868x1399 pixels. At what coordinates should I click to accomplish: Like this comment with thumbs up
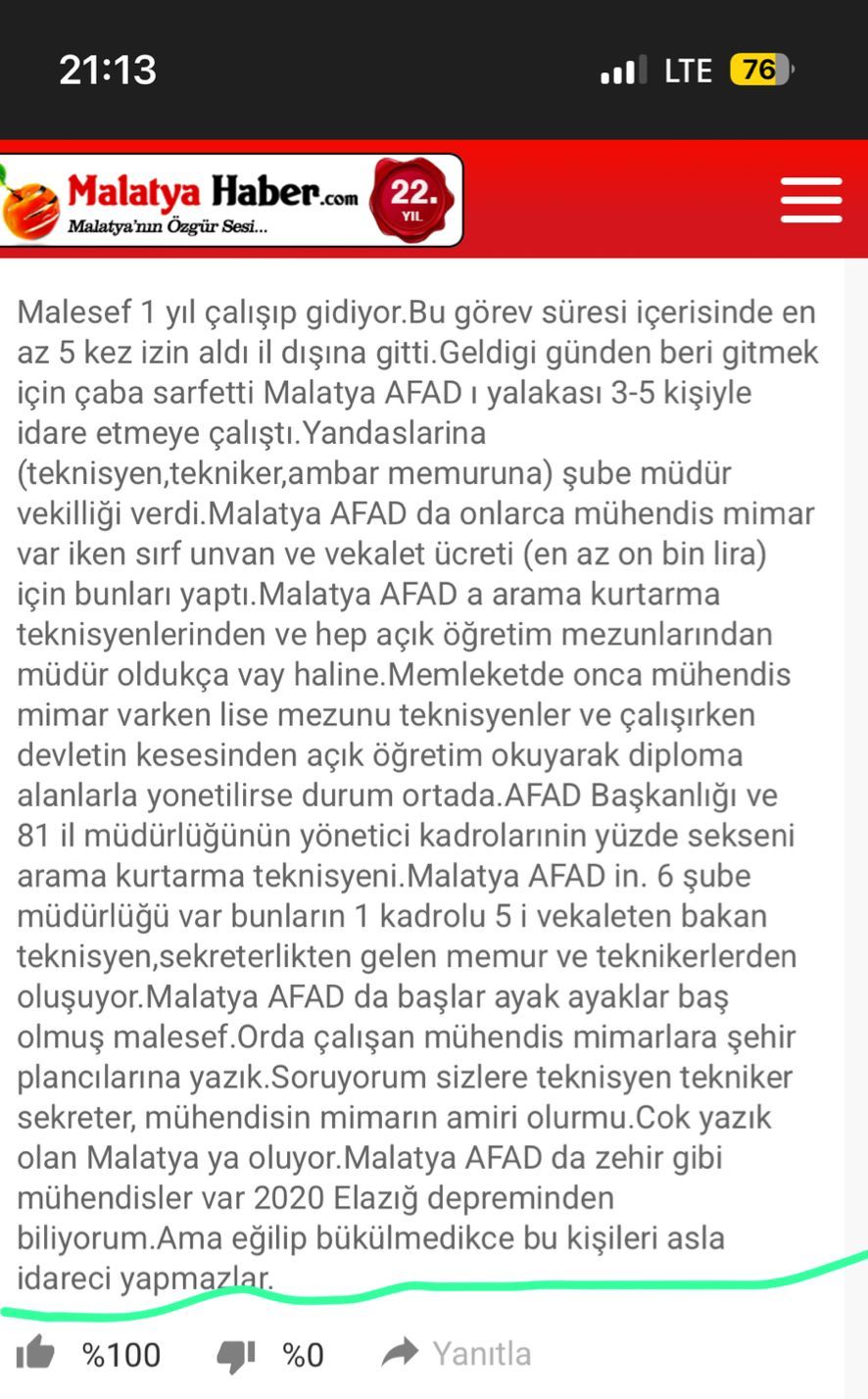click(35, 1354)
